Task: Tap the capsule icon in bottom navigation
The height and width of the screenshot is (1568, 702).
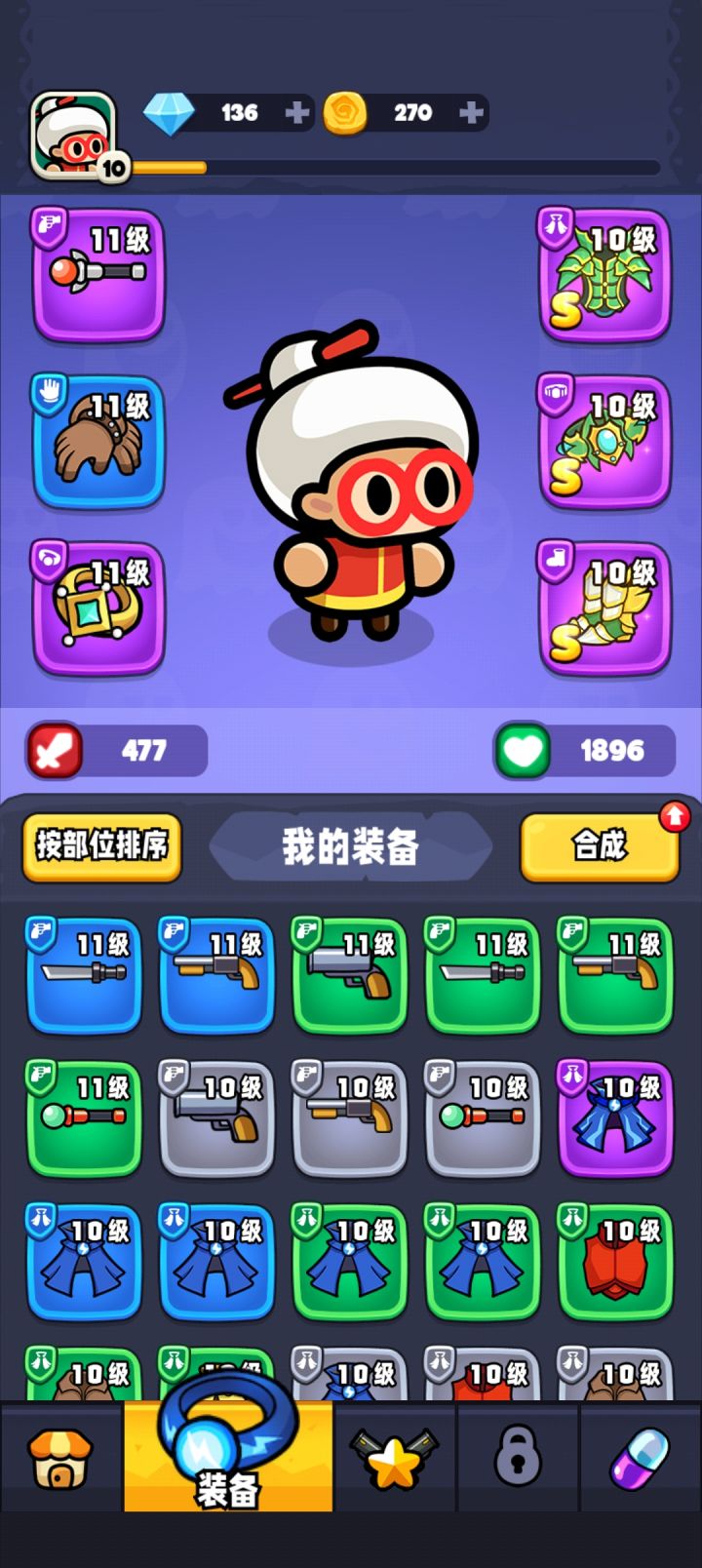Action: point(640,1457)
